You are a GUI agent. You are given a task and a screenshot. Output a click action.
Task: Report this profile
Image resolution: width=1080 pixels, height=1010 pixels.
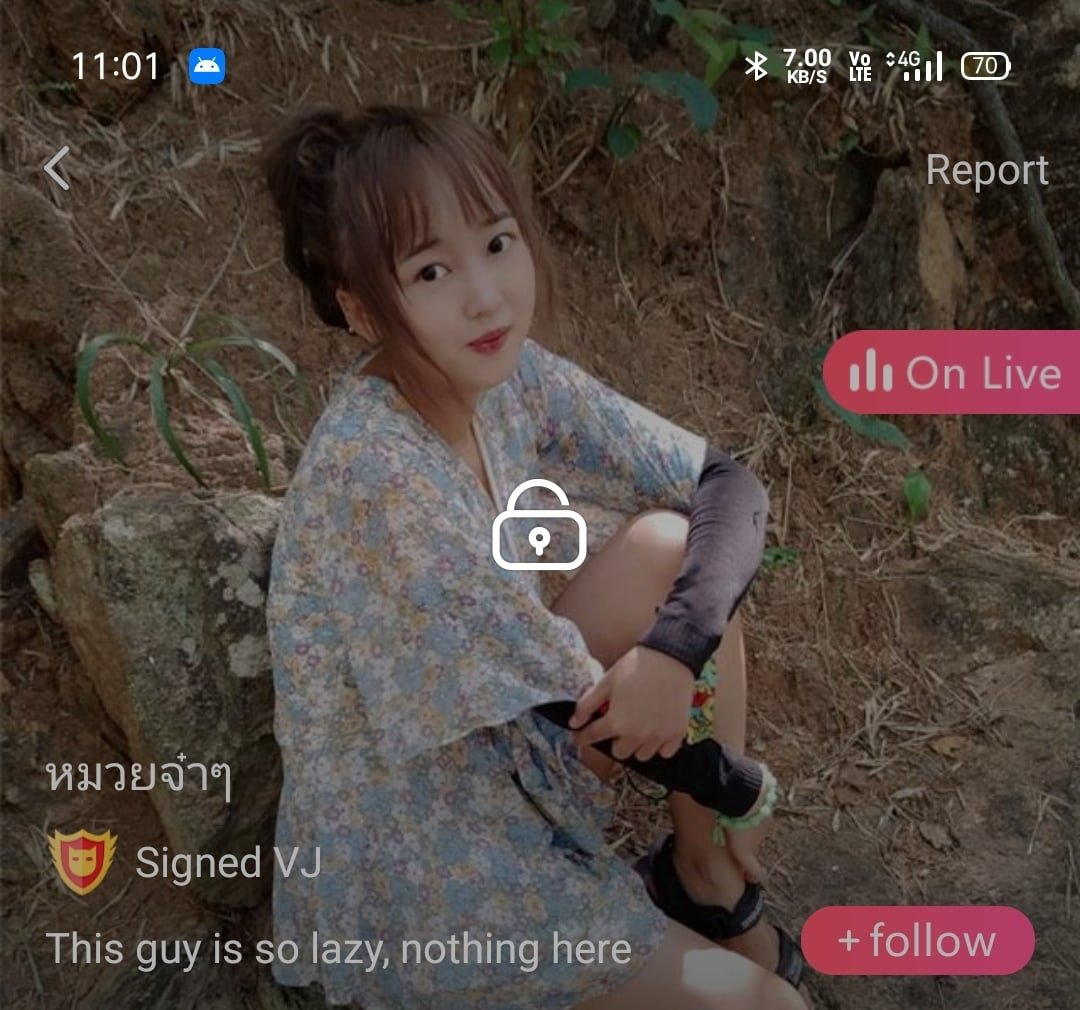click(x=986, y=170)
